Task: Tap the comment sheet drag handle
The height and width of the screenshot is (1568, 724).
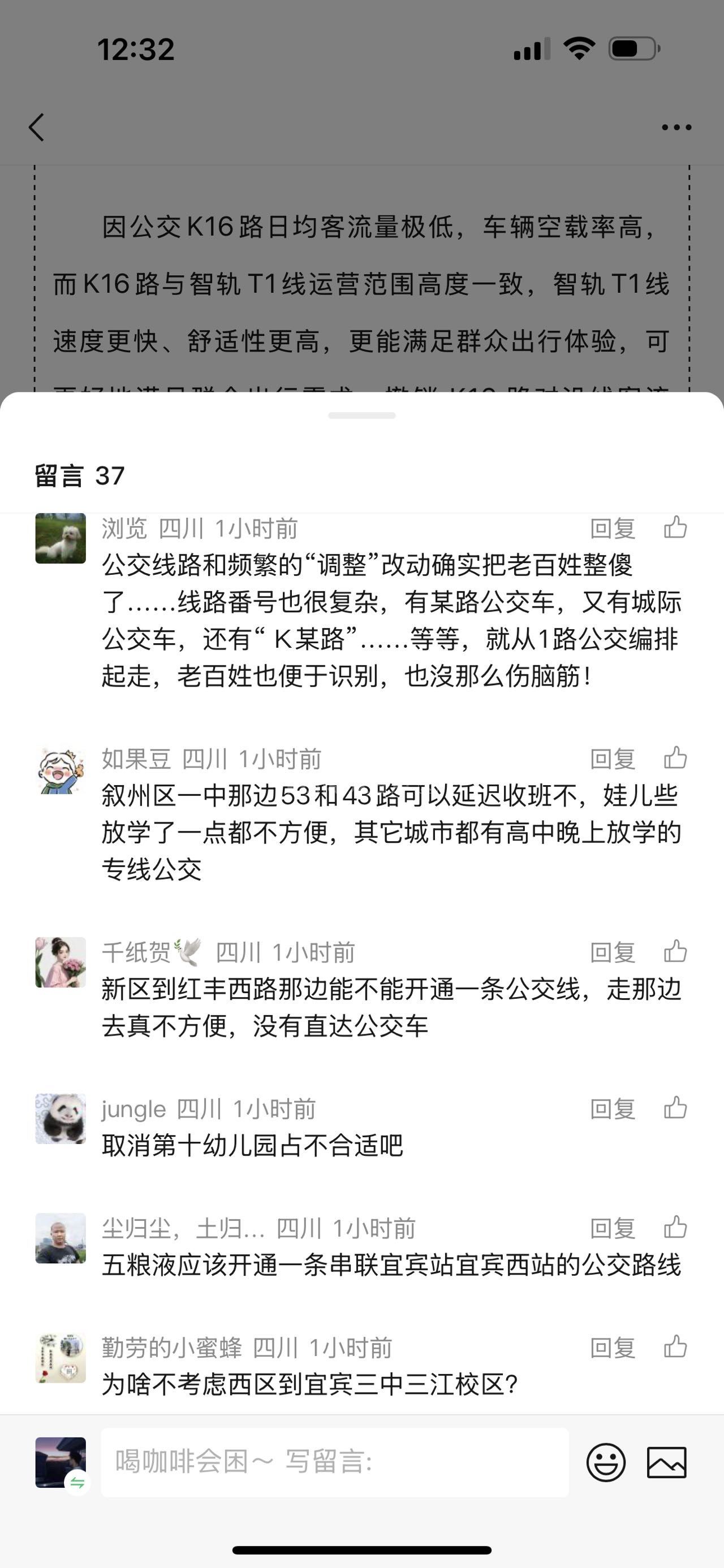Action: point(361,415)
